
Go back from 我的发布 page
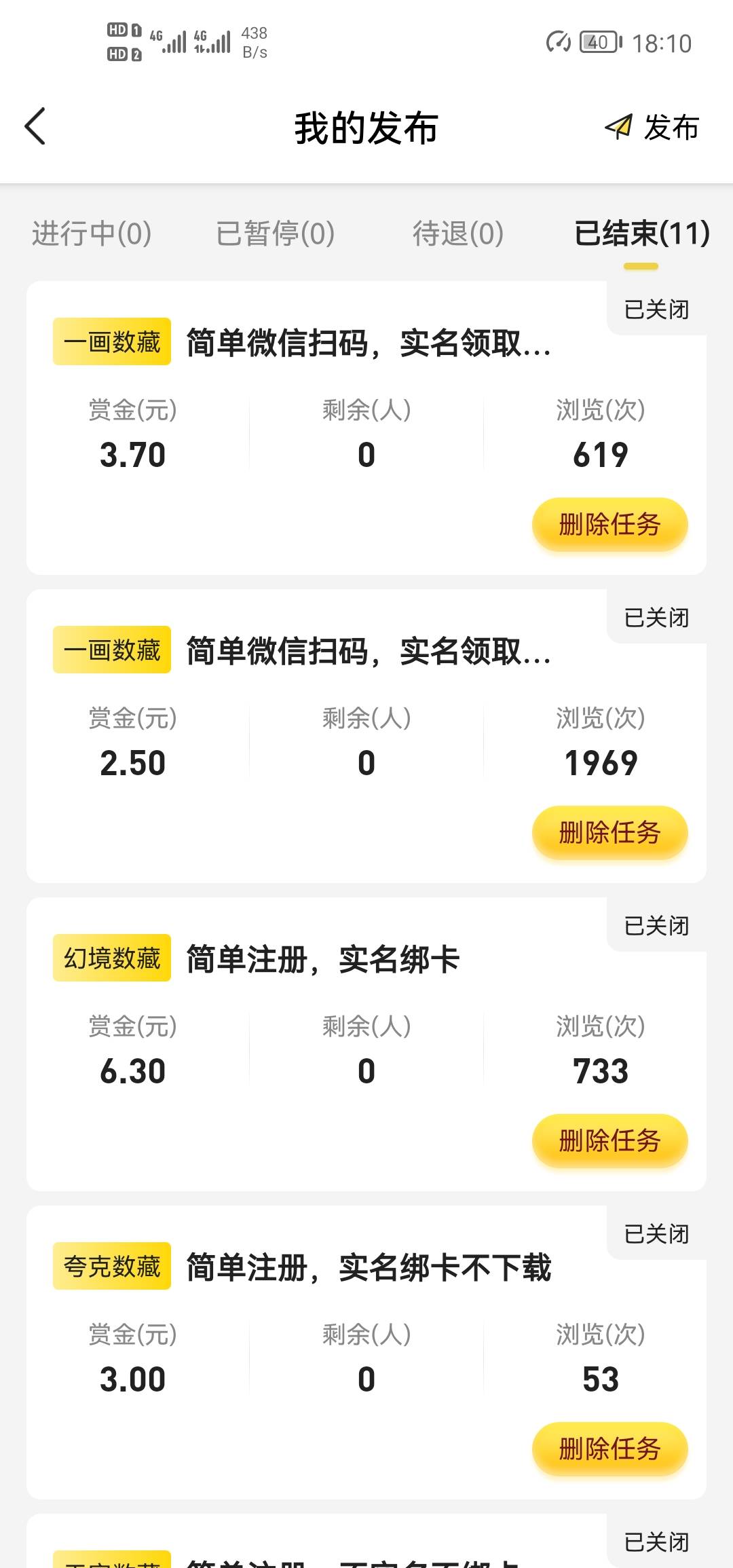(35, 127)
